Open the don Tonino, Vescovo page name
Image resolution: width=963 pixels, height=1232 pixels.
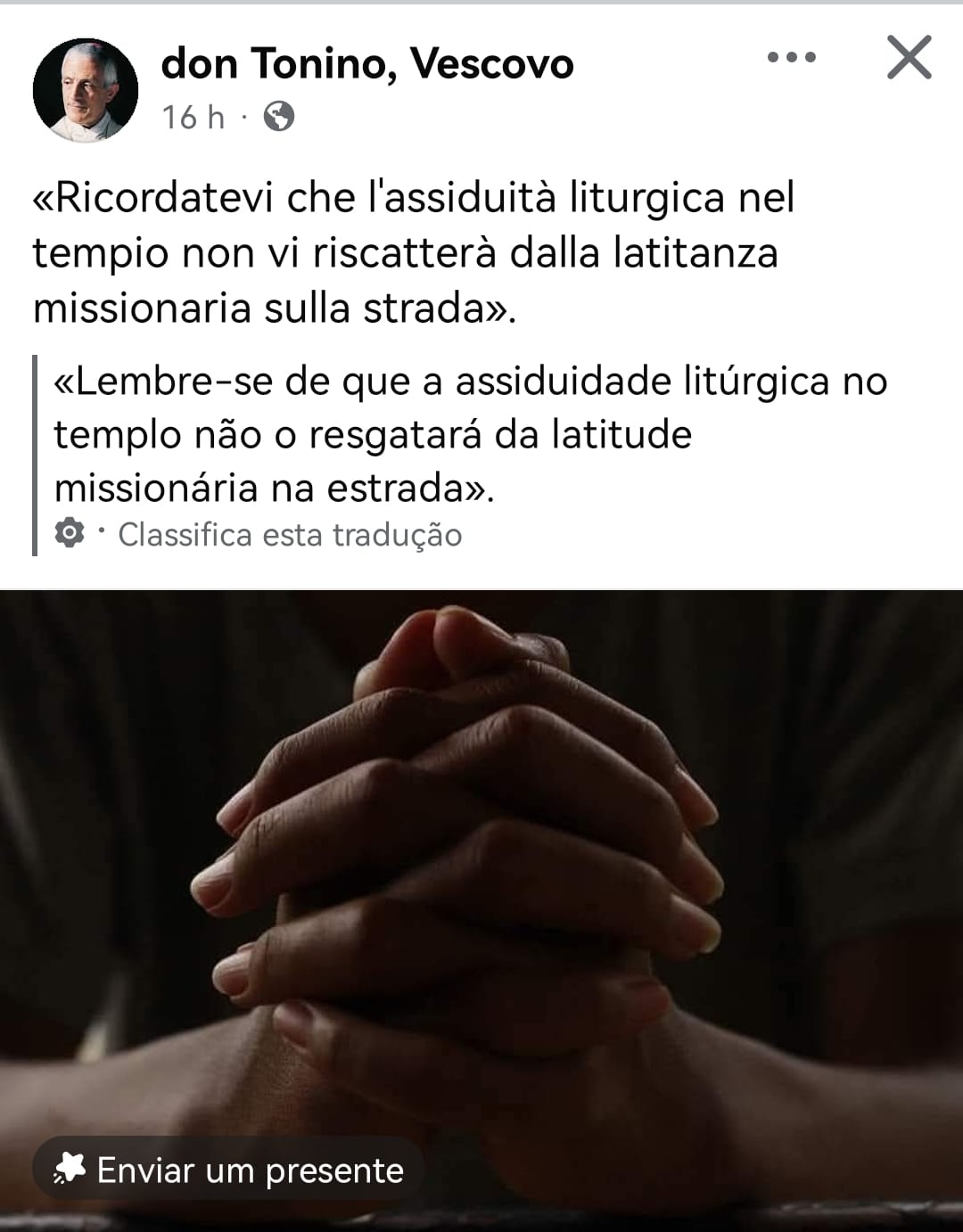366,63
